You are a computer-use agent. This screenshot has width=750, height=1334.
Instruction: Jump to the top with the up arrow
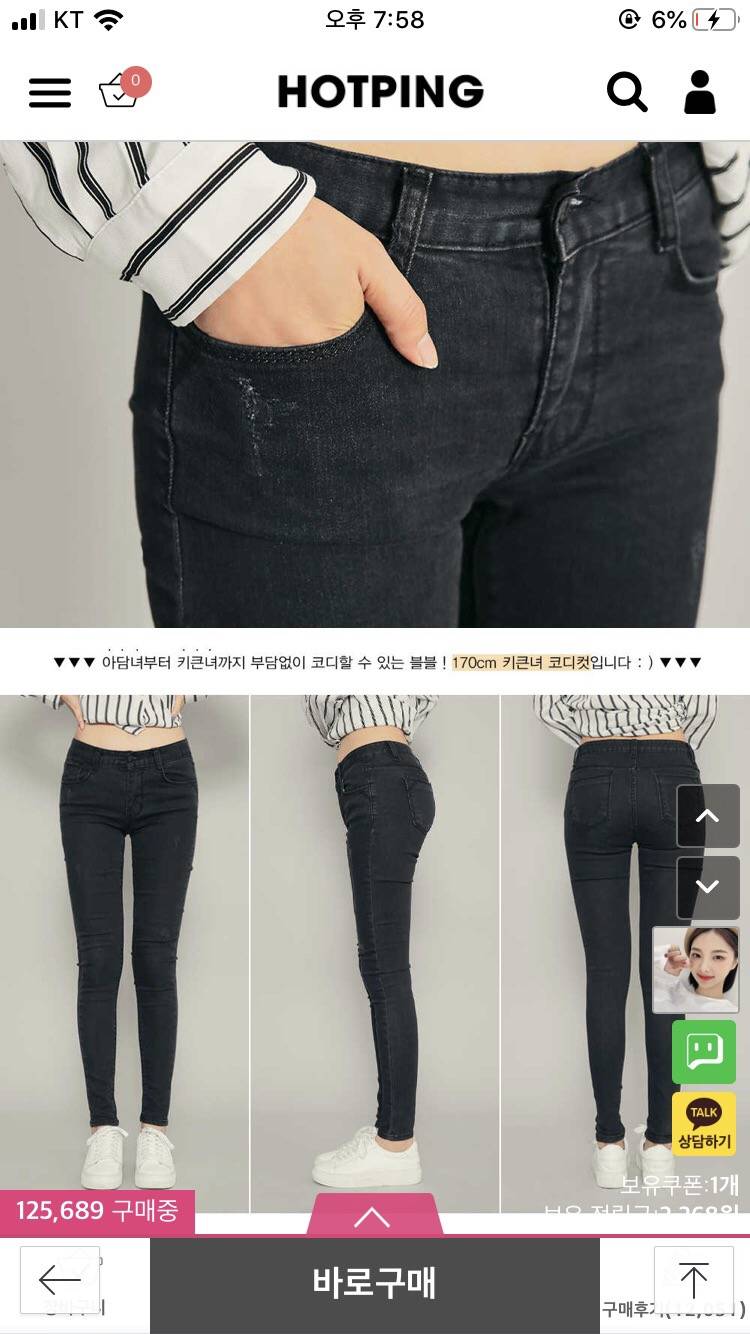(x=692, y=1280)
